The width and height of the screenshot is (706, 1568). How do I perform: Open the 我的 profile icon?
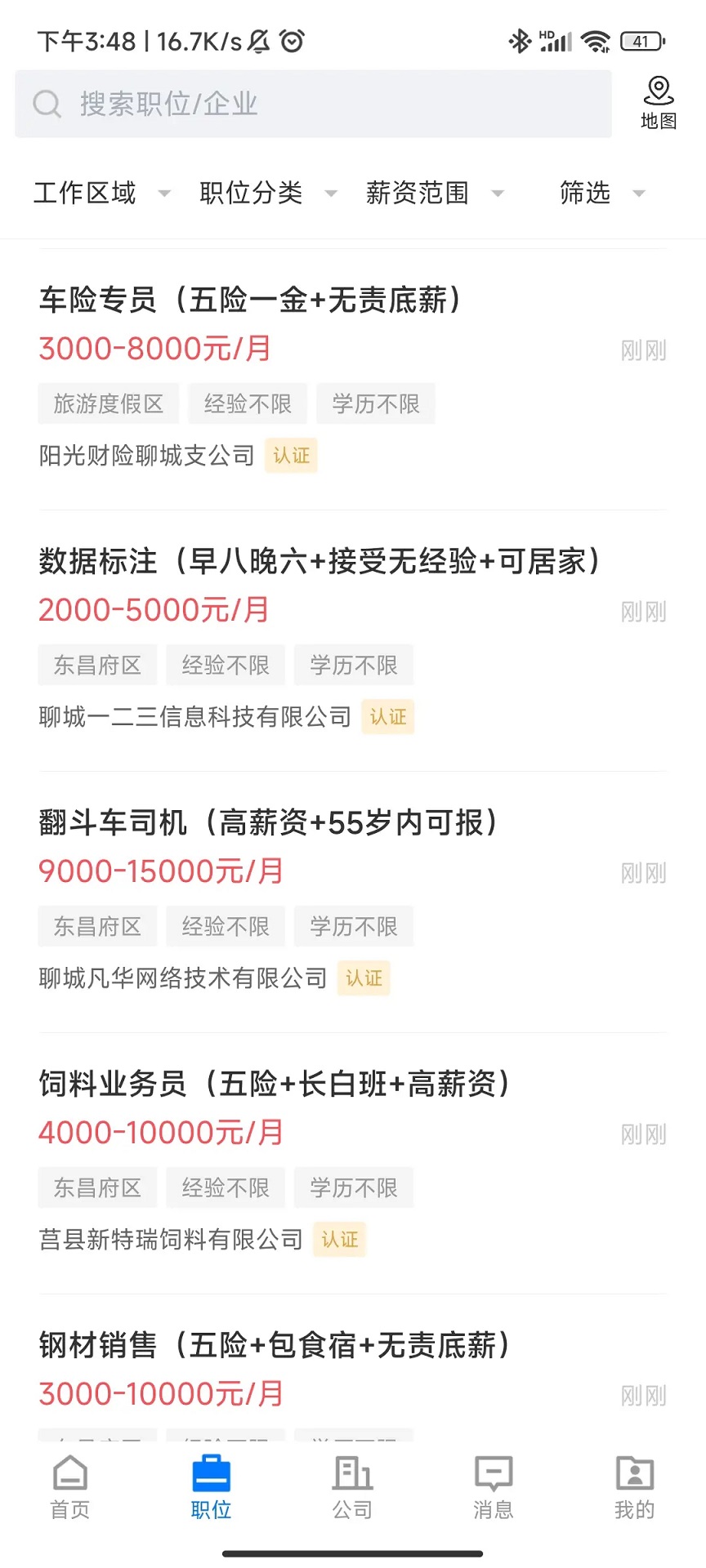point(634,1478)
